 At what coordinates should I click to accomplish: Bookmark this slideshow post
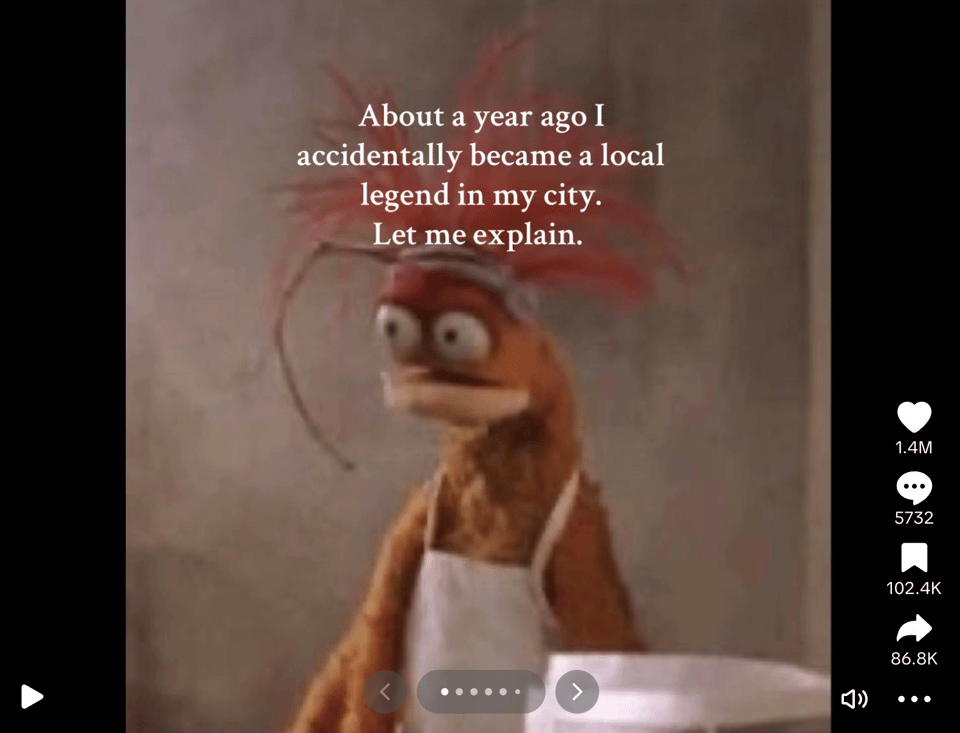point(913,558)
